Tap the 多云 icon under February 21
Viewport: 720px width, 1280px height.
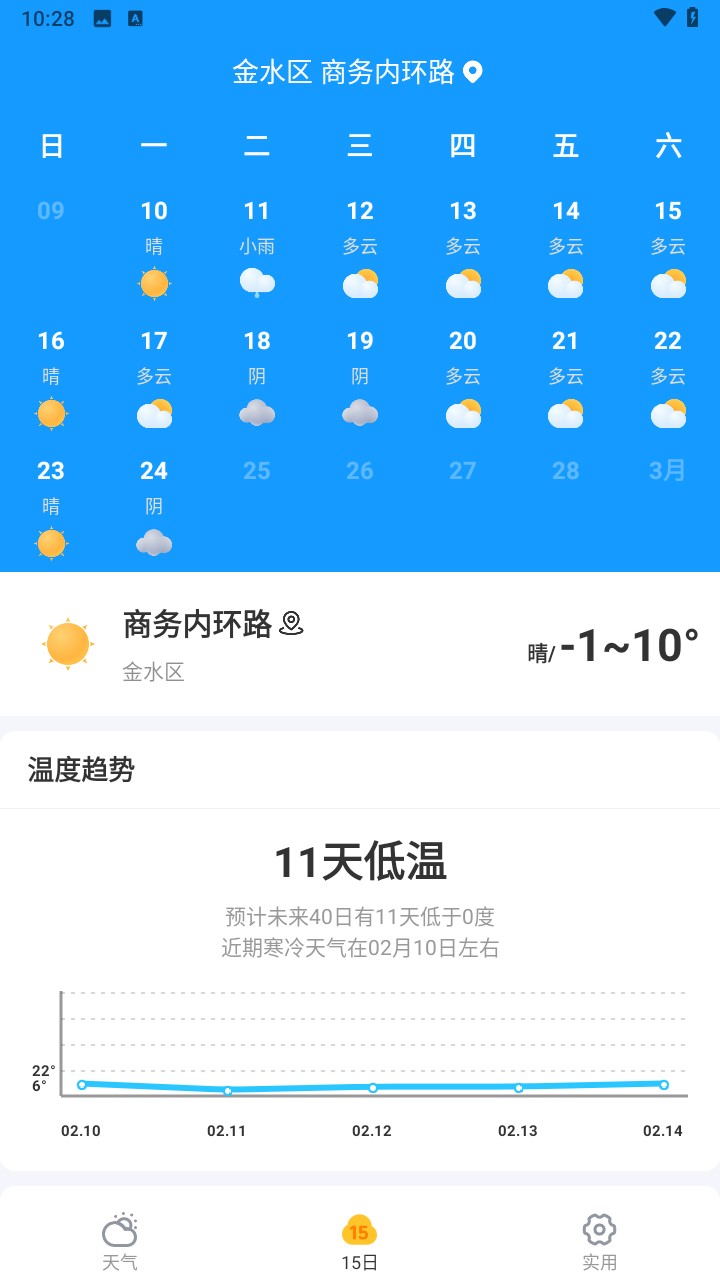click(x=565, y=414)
